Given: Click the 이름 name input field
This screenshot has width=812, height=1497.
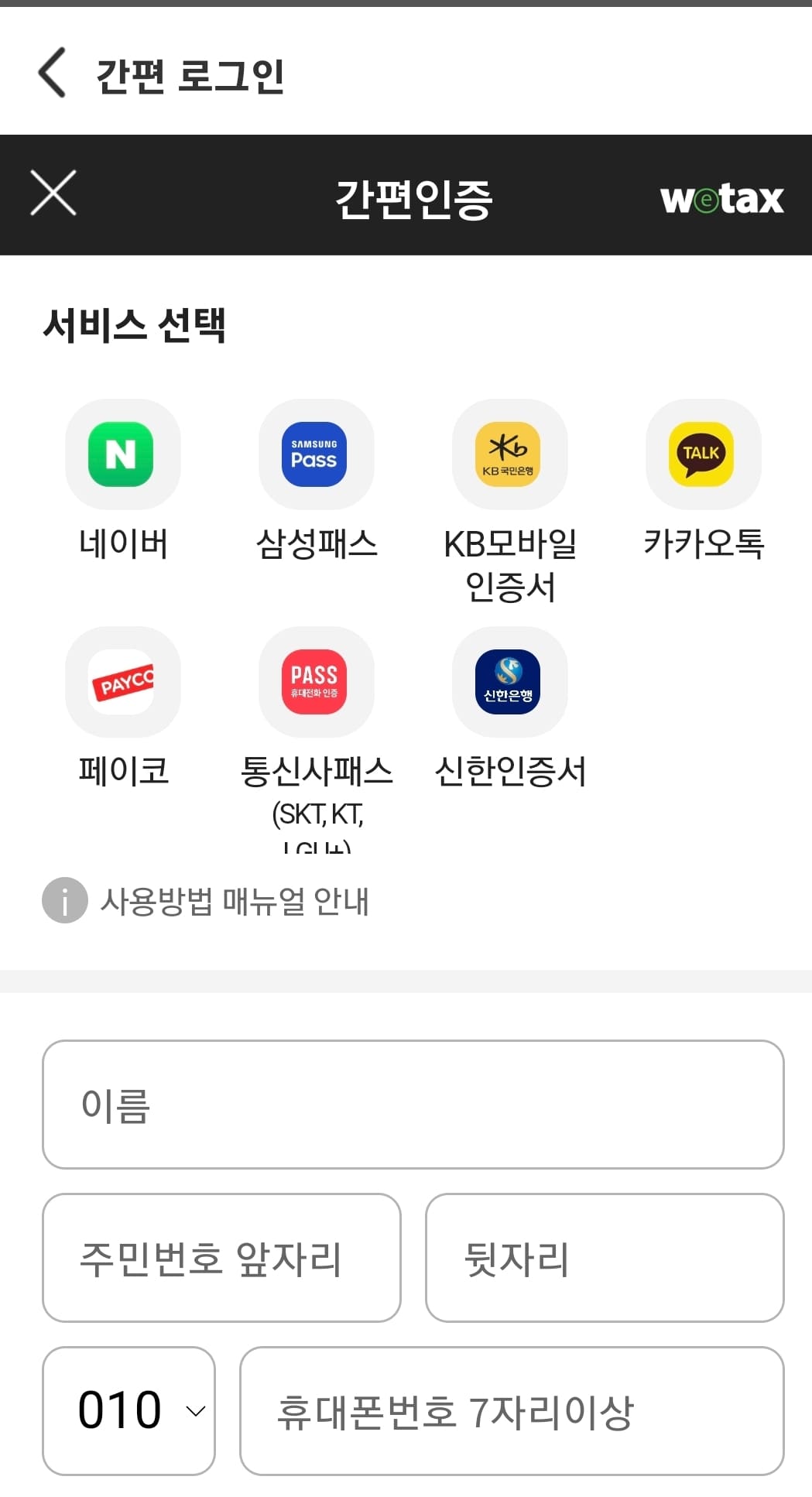Looking at the screenshot, I should point(413,1102).
